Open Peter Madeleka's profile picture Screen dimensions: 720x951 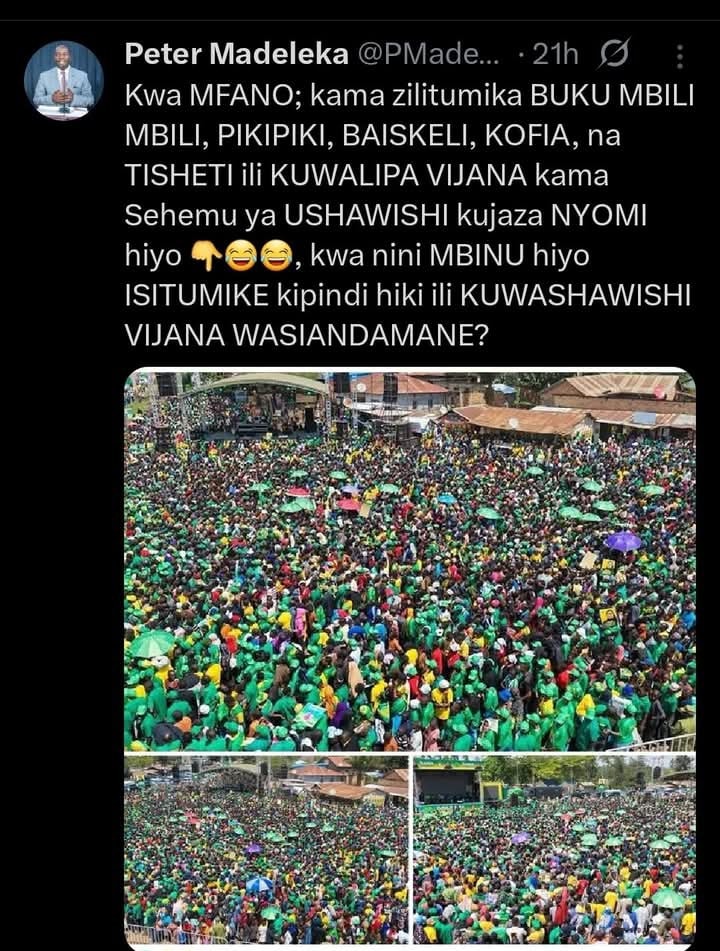pyautogui.click(x=63, y=81)
